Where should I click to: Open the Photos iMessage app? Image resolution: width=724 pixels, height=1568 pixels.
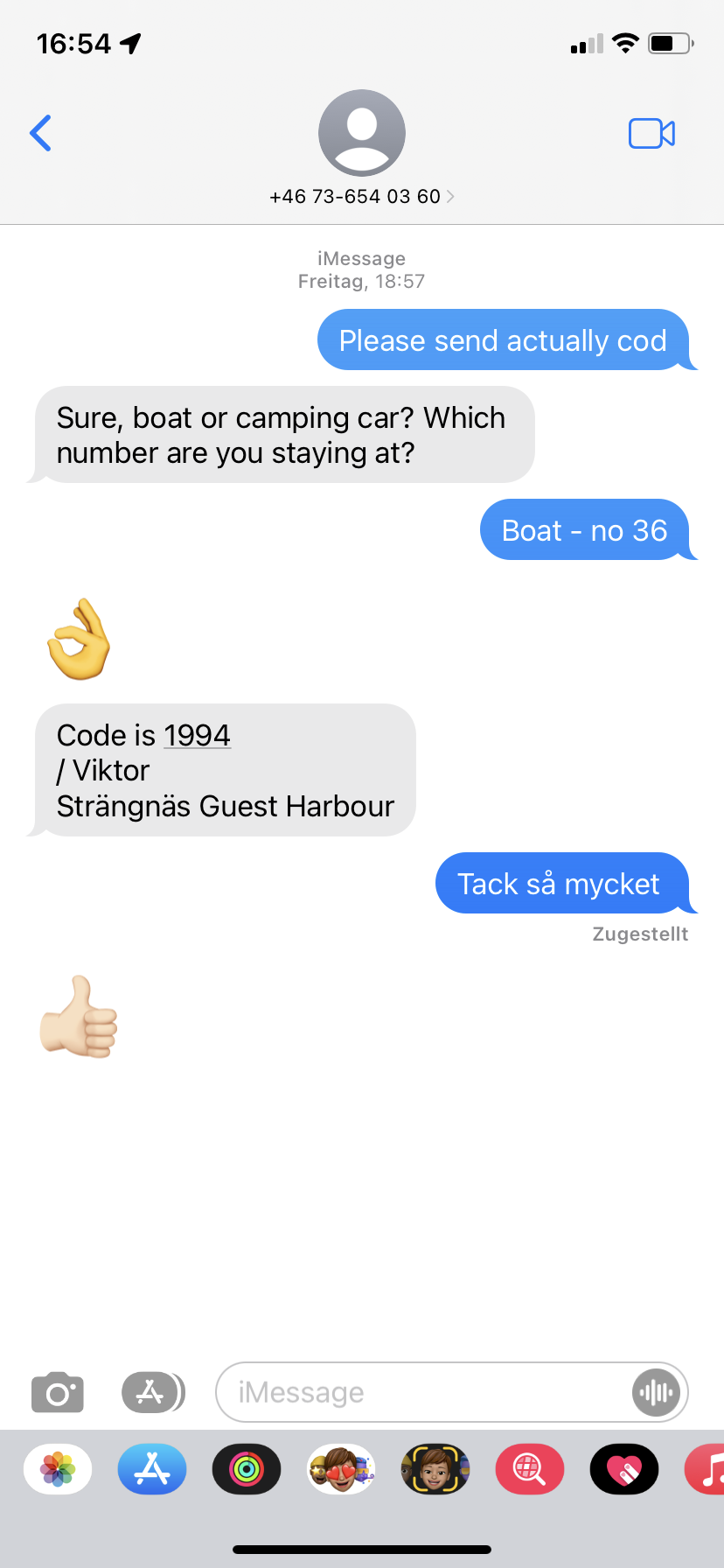[58, 1469]
